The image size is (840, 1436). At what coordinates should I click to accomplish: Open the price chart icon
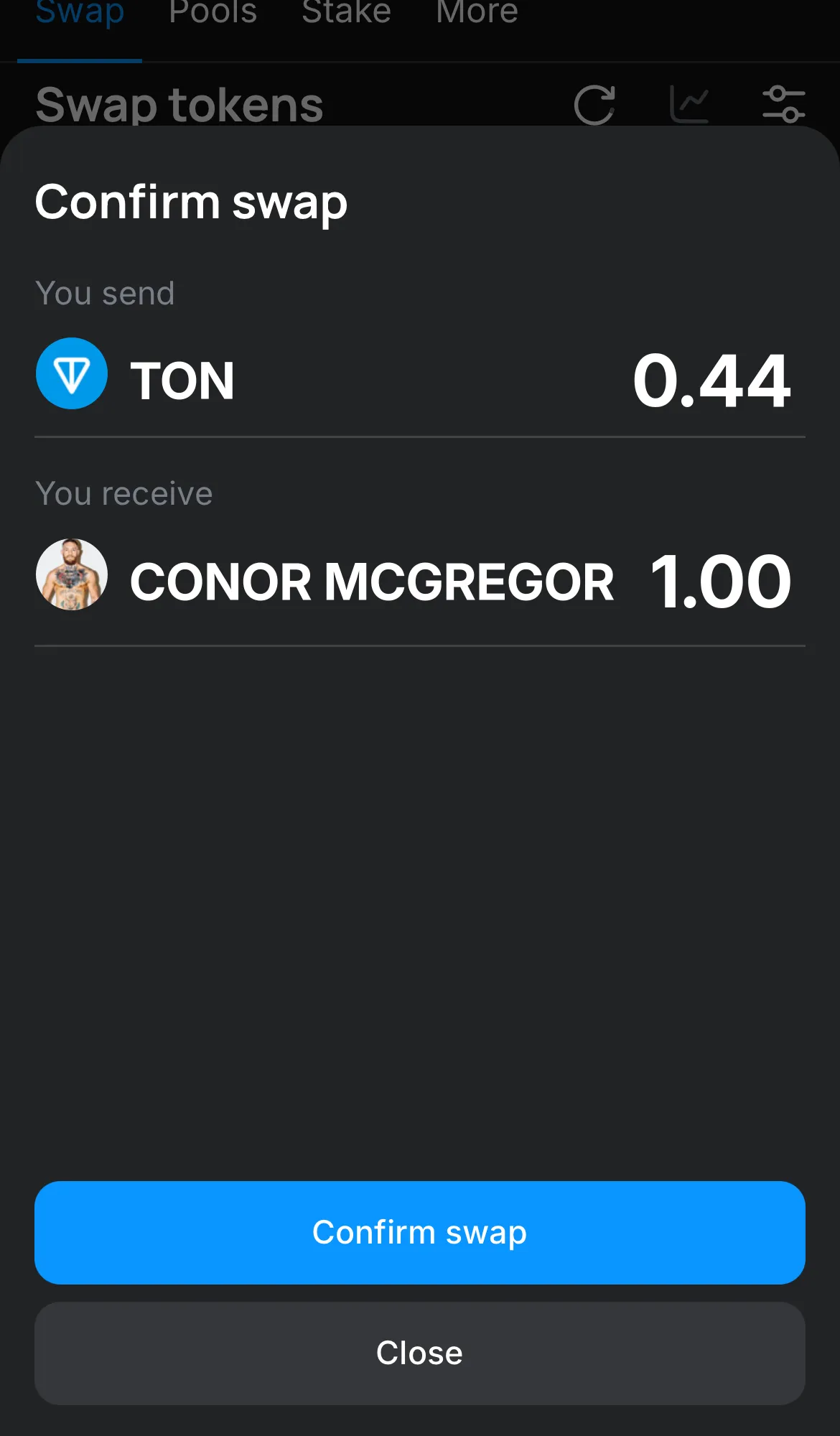click(689, 105)
